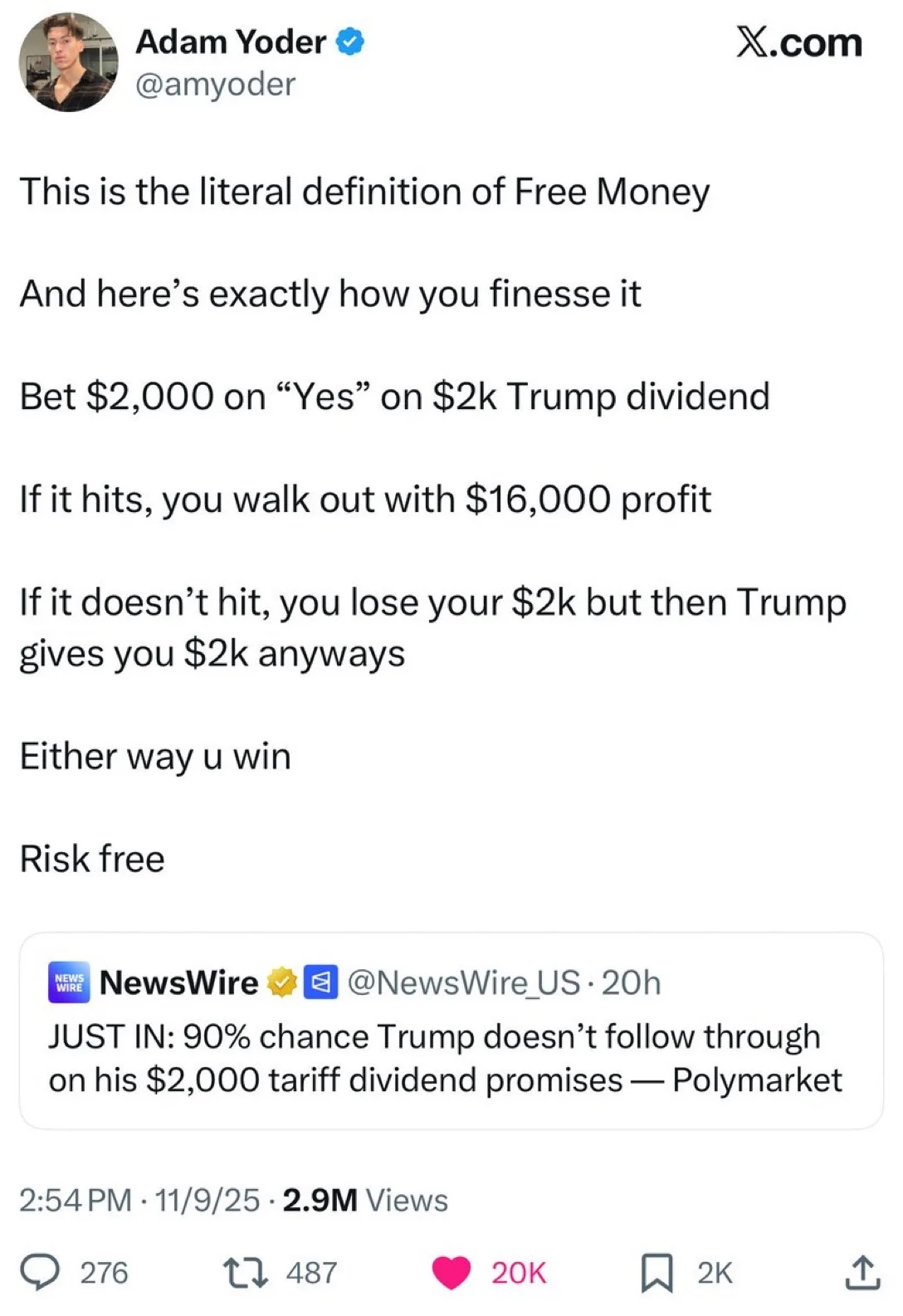Screen dimensions: 903x1316
Task: Open the @amyoder profile handle
Action: (x=215, y=85)
